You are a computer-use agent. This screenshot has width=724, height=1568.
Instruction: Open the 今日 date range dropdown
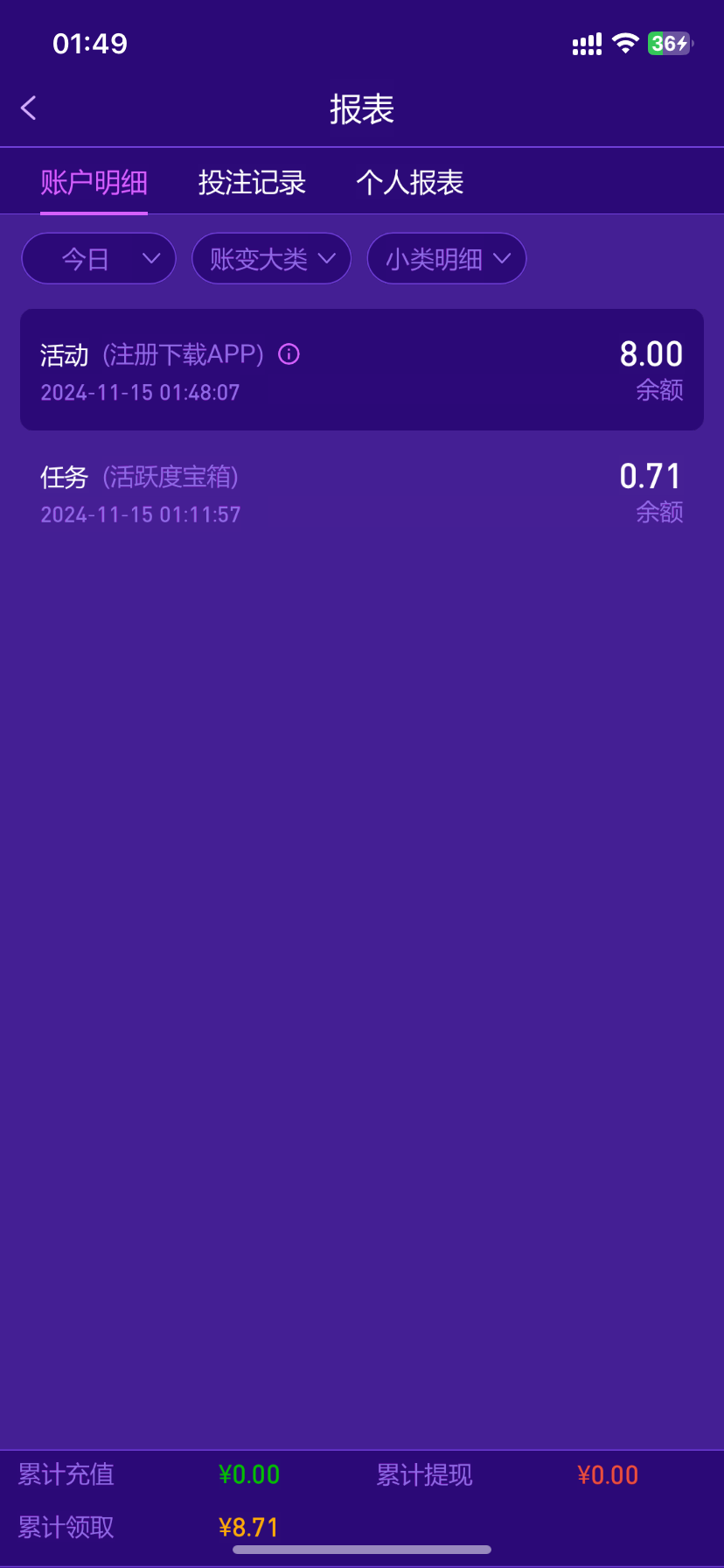[x=98, y=258]
